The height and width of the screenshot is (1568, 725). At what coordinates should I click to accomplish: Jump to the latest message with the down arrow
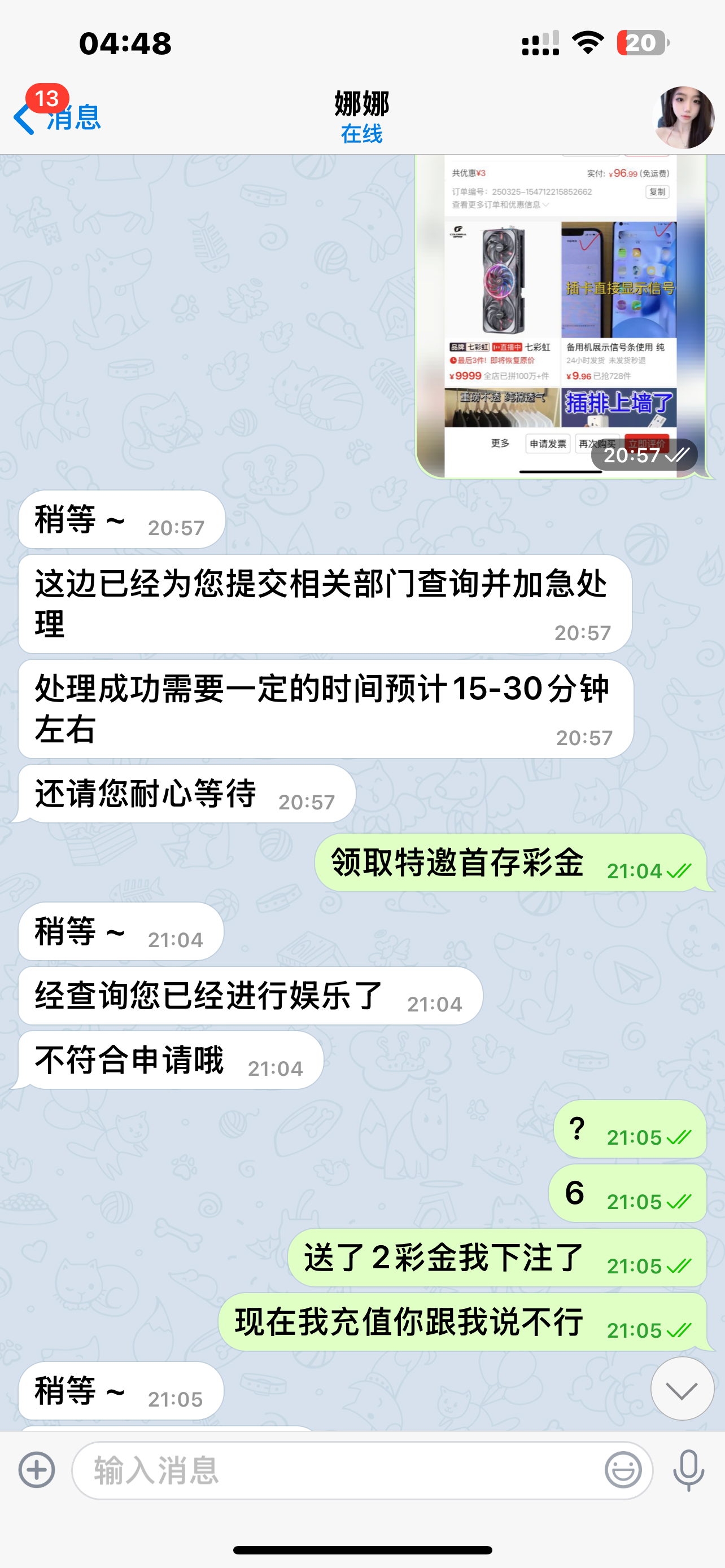click(682, 1389)
